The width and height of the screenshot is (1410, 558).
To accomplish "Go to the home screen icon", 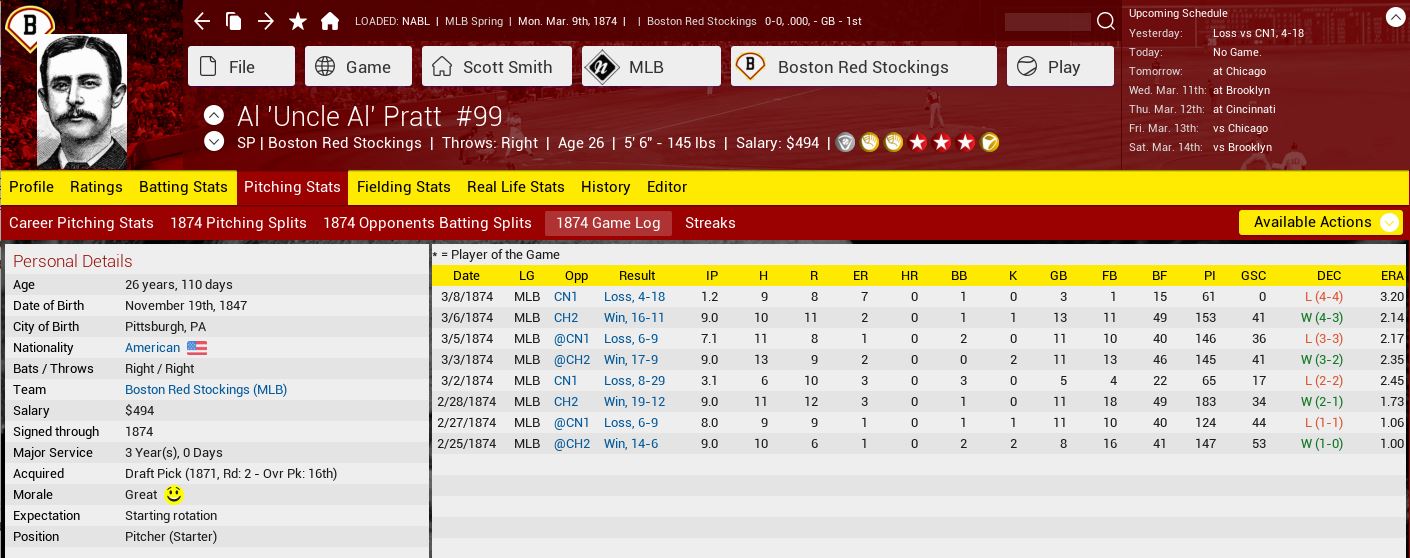I will pyautogui.click(x=329, y=21).
